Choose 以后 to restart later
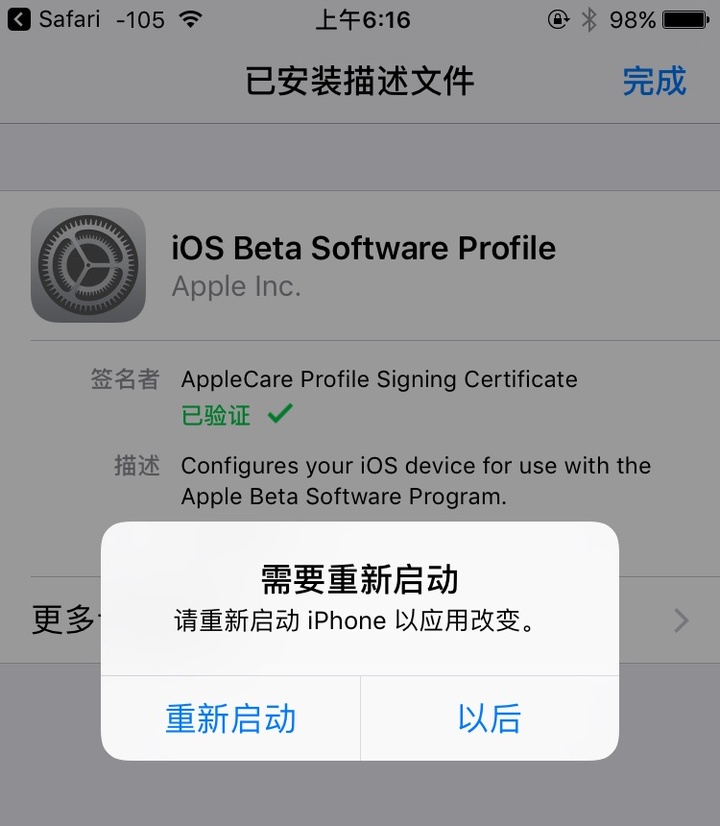Viewport: 720px width, 826px height. pyautogui.click(x=489, y=719)
